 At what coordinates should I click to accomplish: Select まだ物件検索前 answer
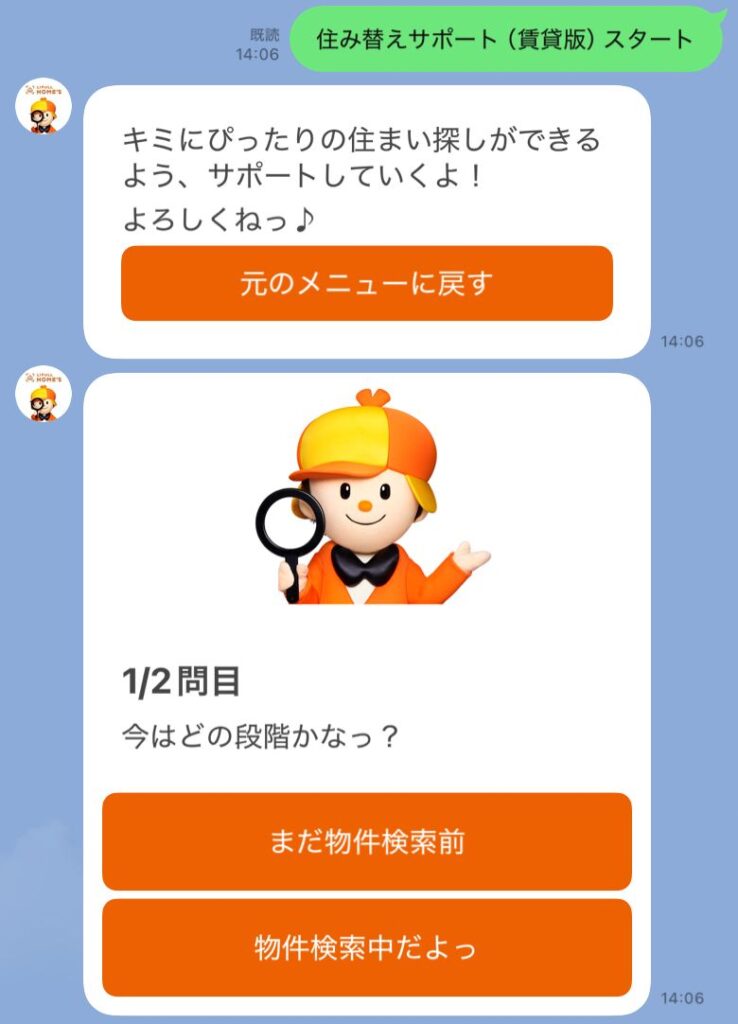[366, 842]
